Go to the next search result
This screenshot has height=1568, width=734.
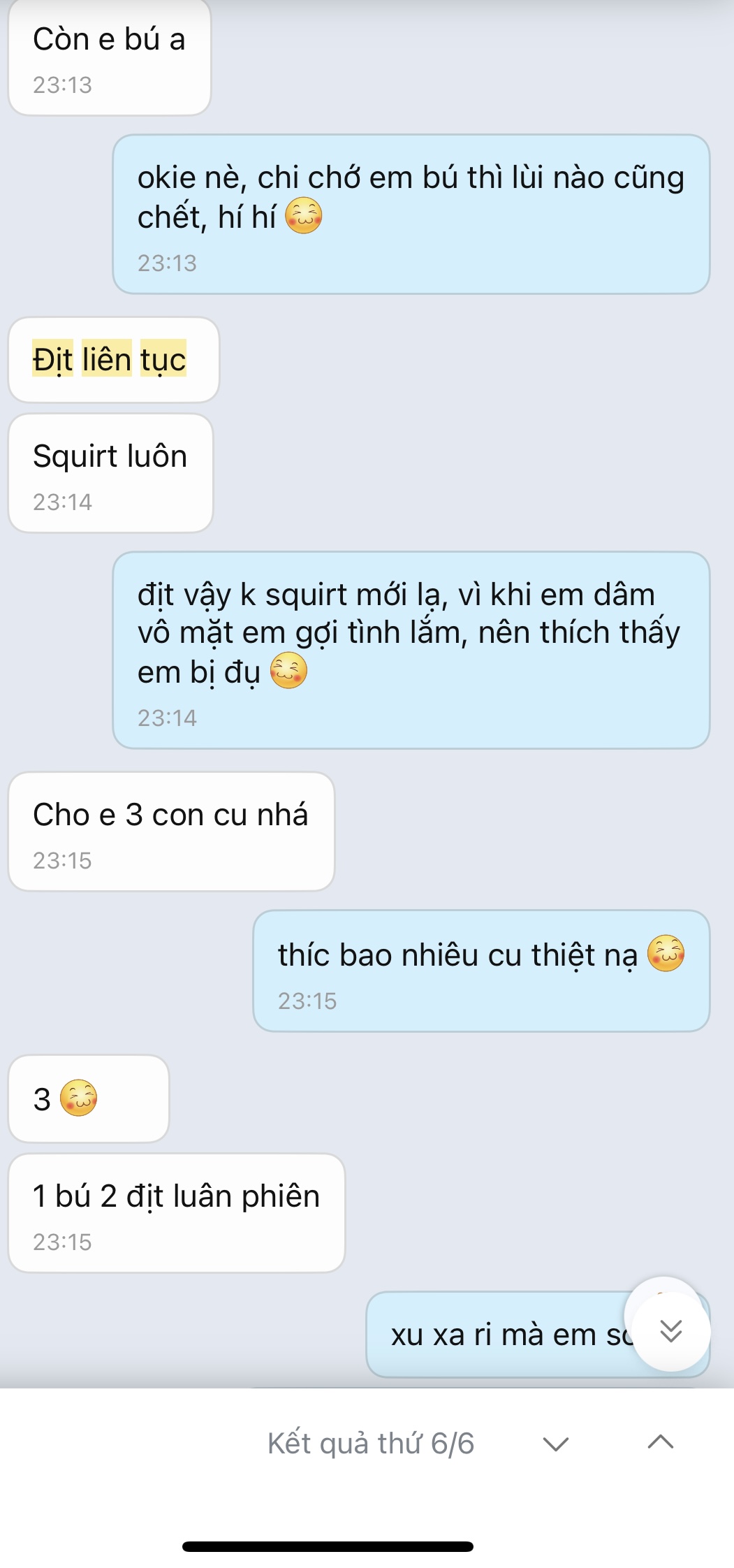(x=556, y=1444)
